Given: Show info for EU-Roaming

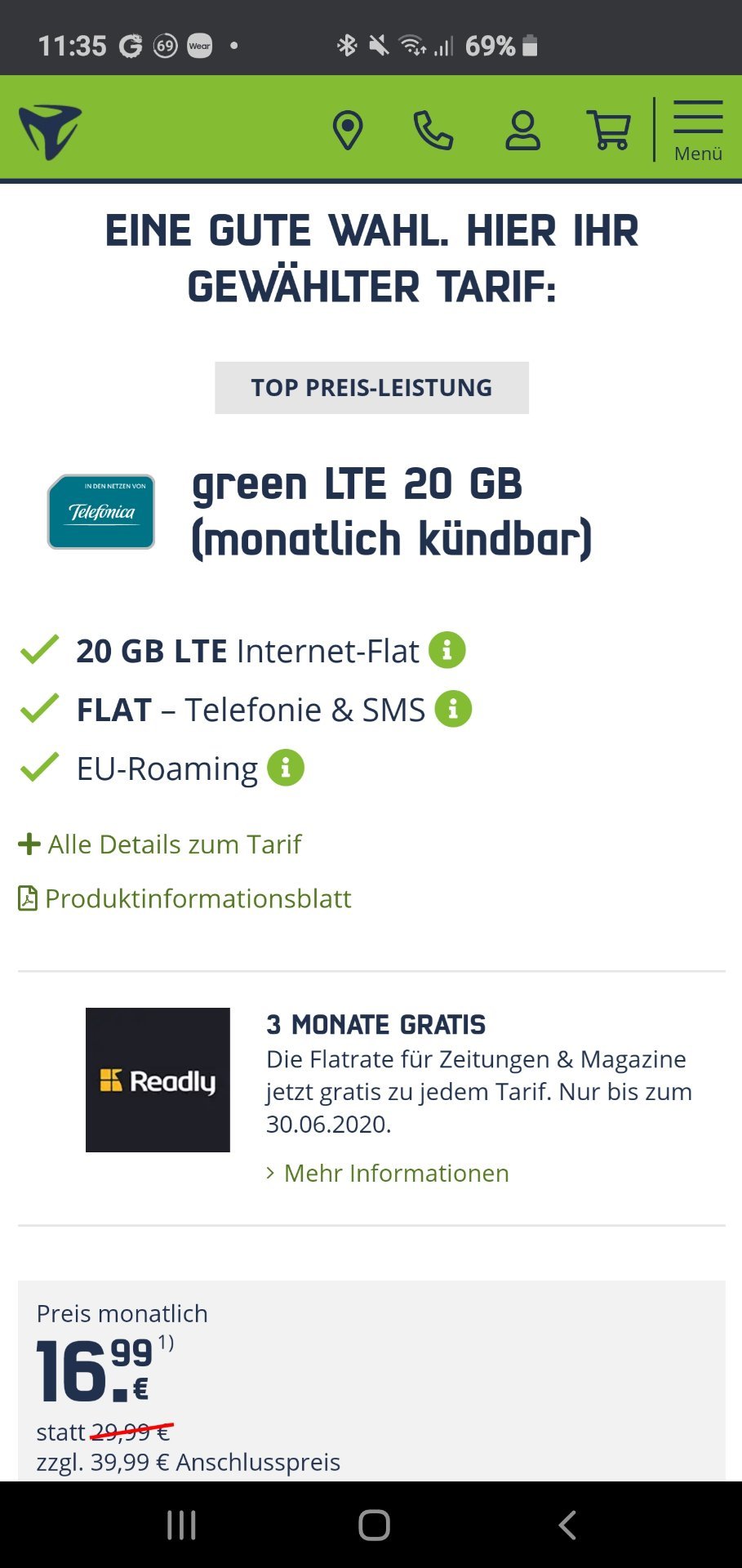Looking at the screenshot, I should click(x=286, y=768).
